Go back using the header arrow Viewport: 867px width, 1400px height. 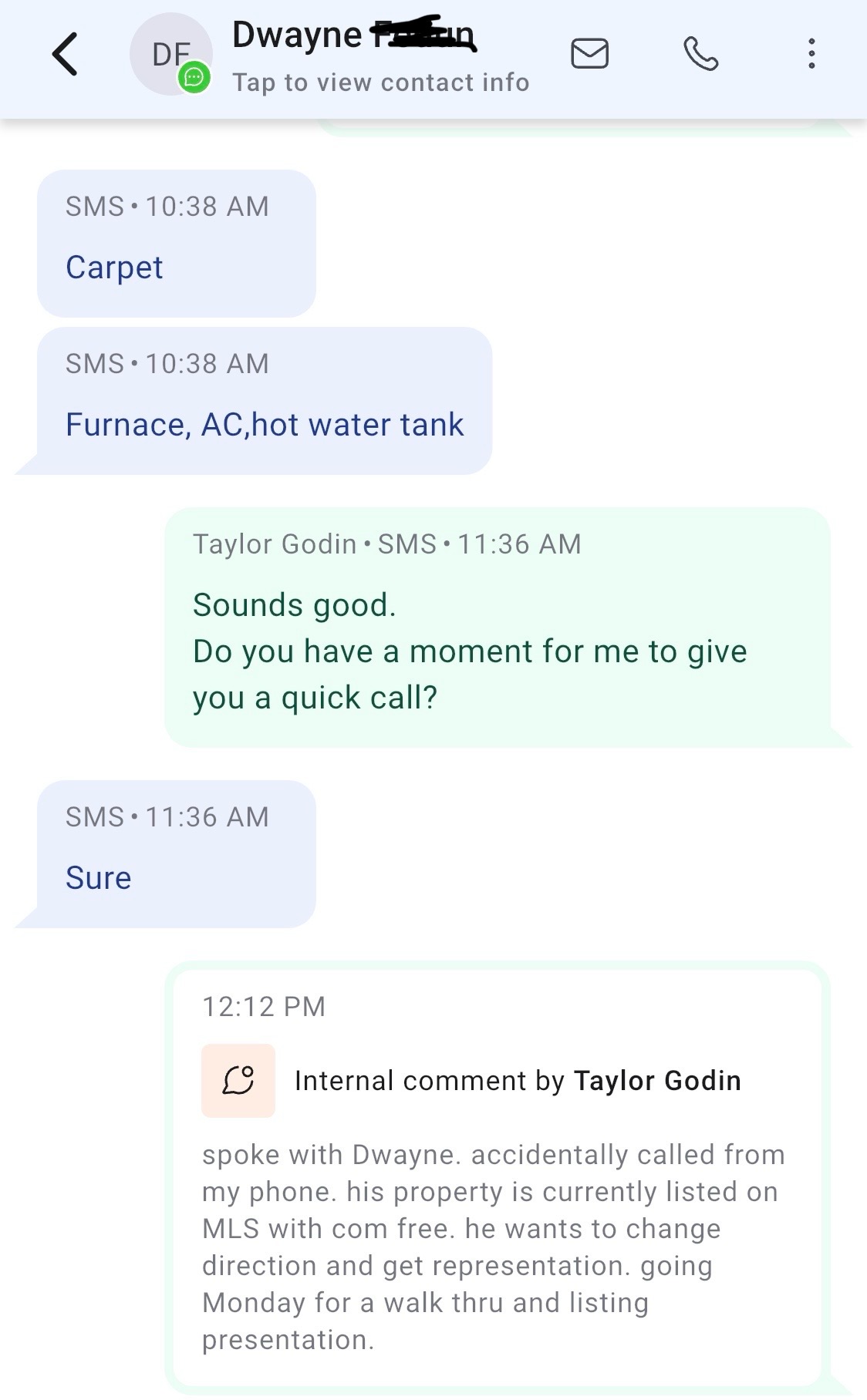[x=65, y=54]
